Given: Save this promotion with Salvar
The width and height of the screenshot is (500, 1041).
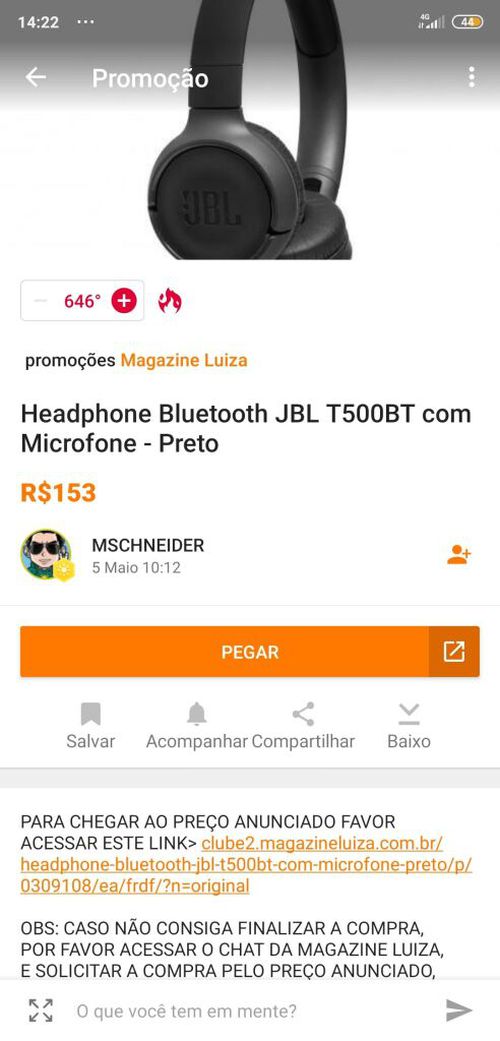Looking at the screenshot, I should 90,726.
